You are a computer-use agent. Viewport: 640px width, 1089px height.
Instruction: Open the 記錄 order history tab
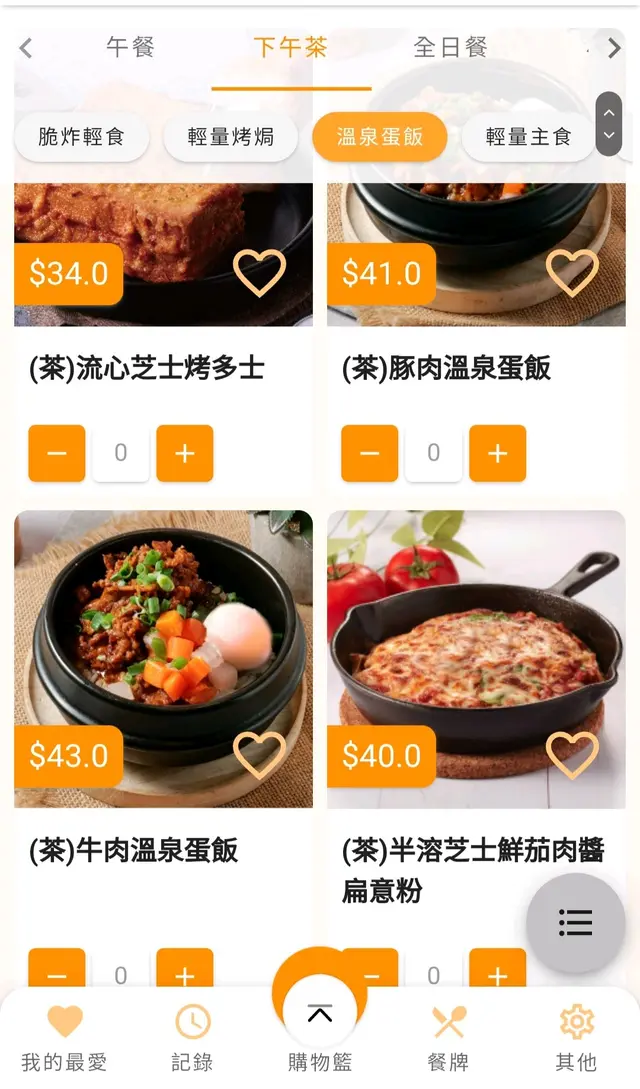[192, 1038]
